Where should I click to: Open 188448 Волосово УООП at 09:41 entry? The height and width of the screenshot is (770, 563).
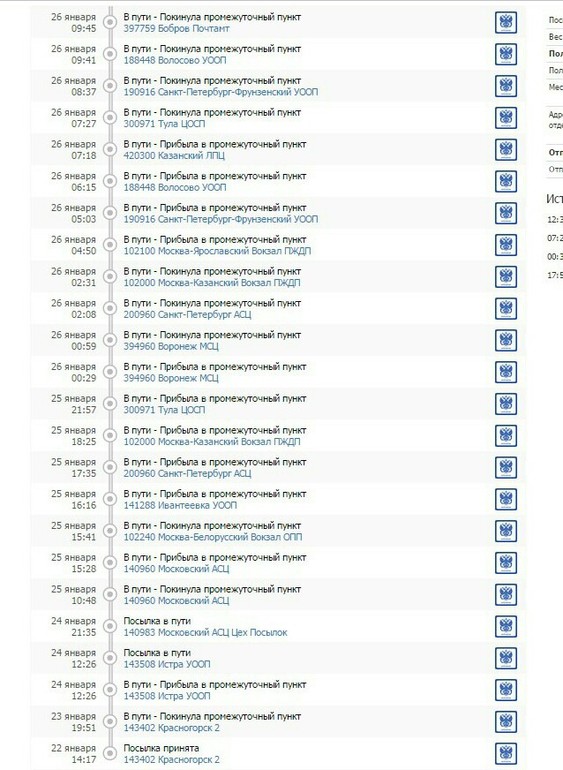(x=175, y=60)
